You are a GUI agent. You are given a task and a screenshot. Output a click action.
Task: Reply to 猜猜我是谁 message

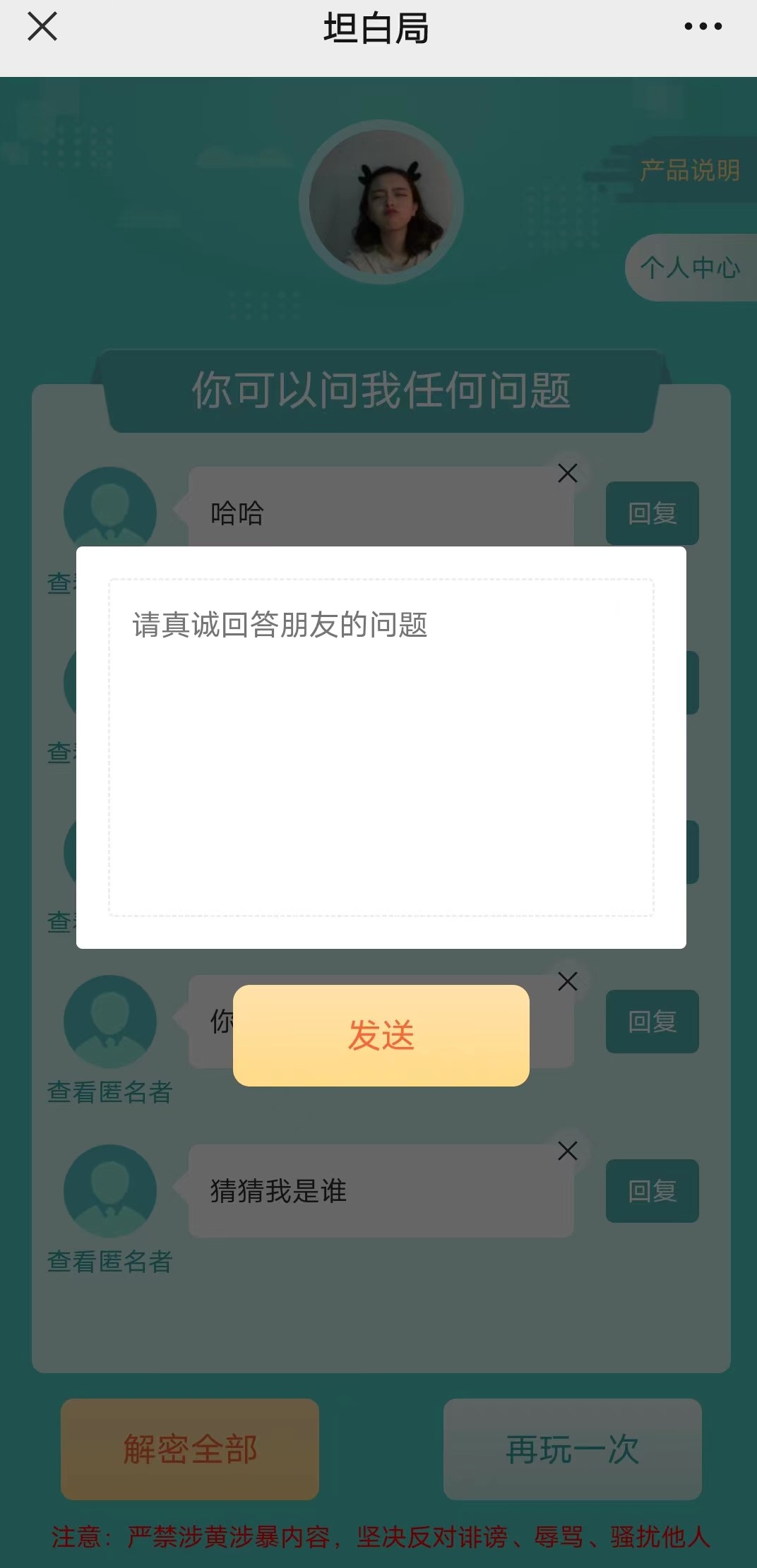[652, 1191]
